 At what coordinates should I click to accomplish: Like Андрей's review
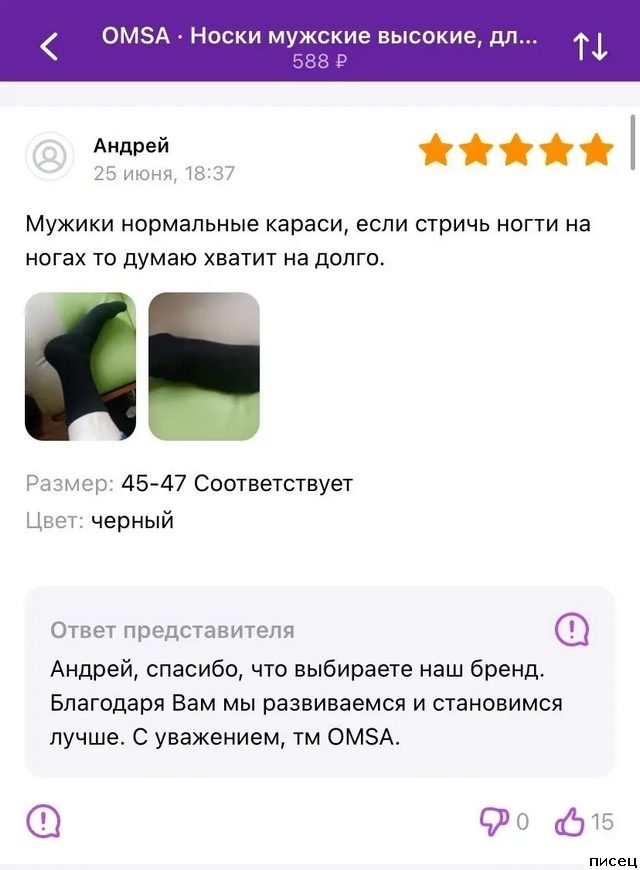coord(570,822)
